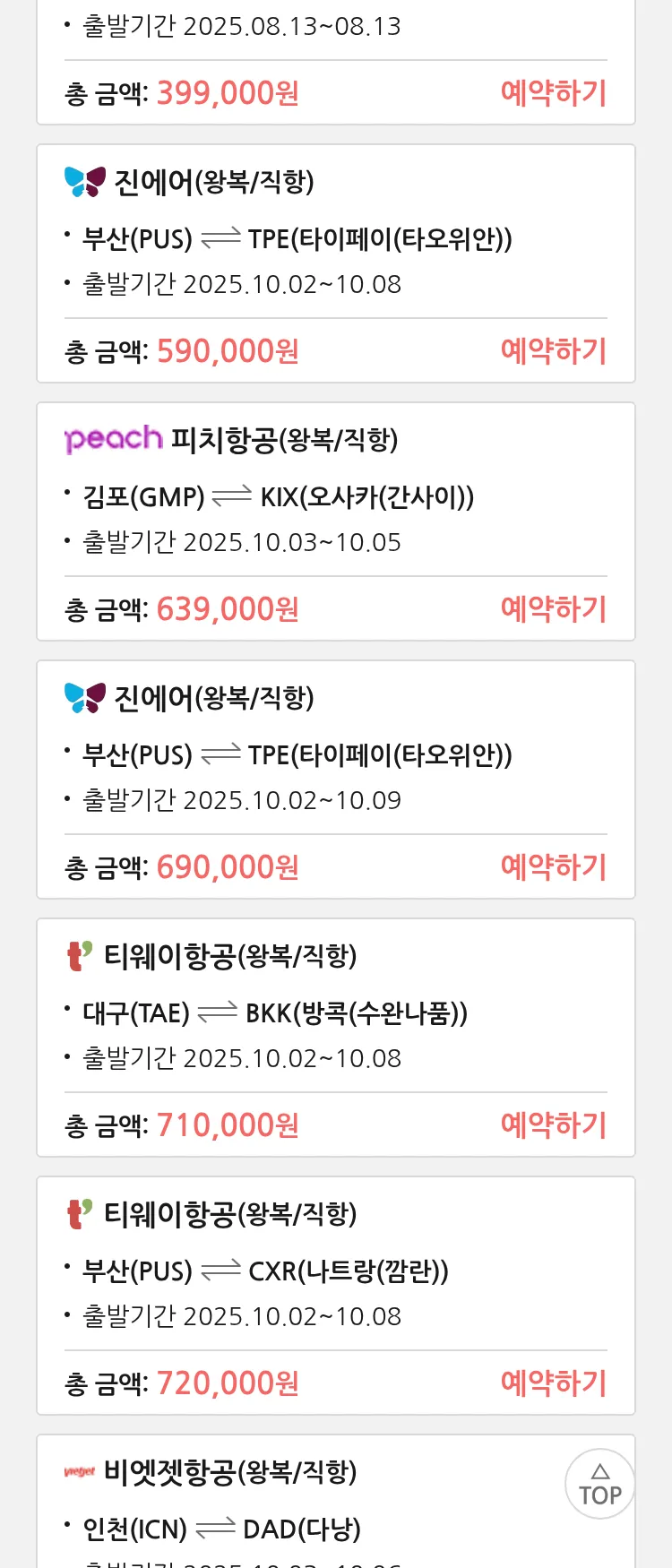The width and height of the screenshot is (672, 1568).
Task: Jump back to top with TOP button
Action: point(599,1484)
